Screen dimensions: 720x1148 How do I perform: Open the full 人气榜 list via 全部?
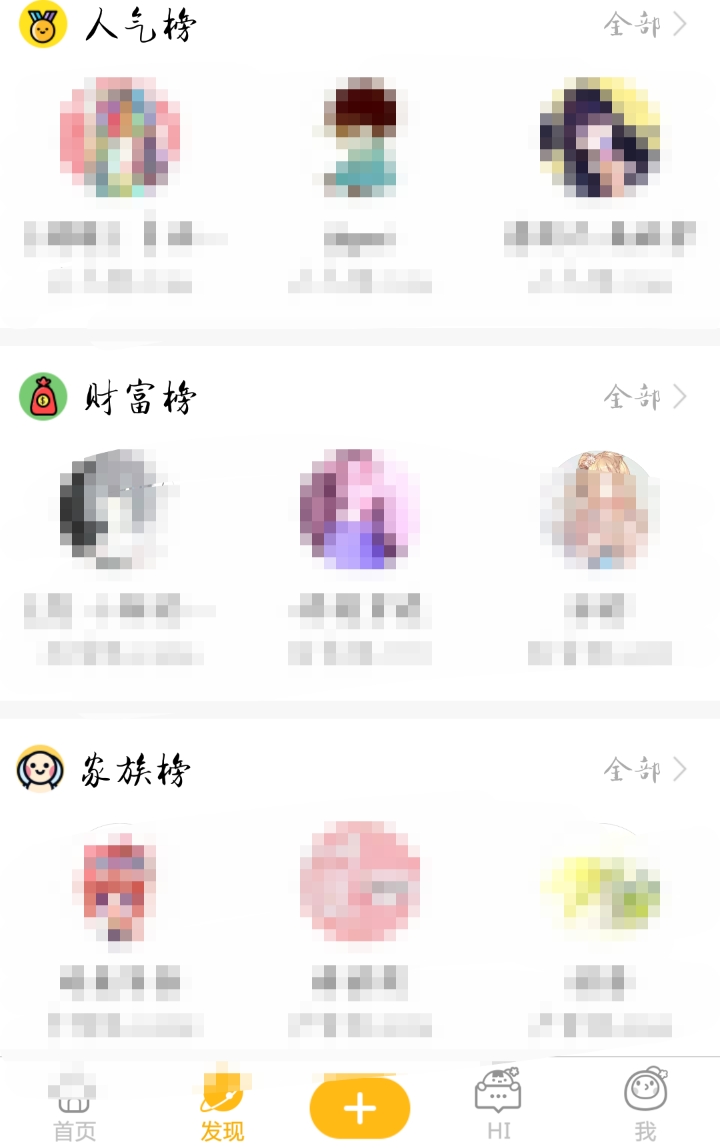coord(645,25)
